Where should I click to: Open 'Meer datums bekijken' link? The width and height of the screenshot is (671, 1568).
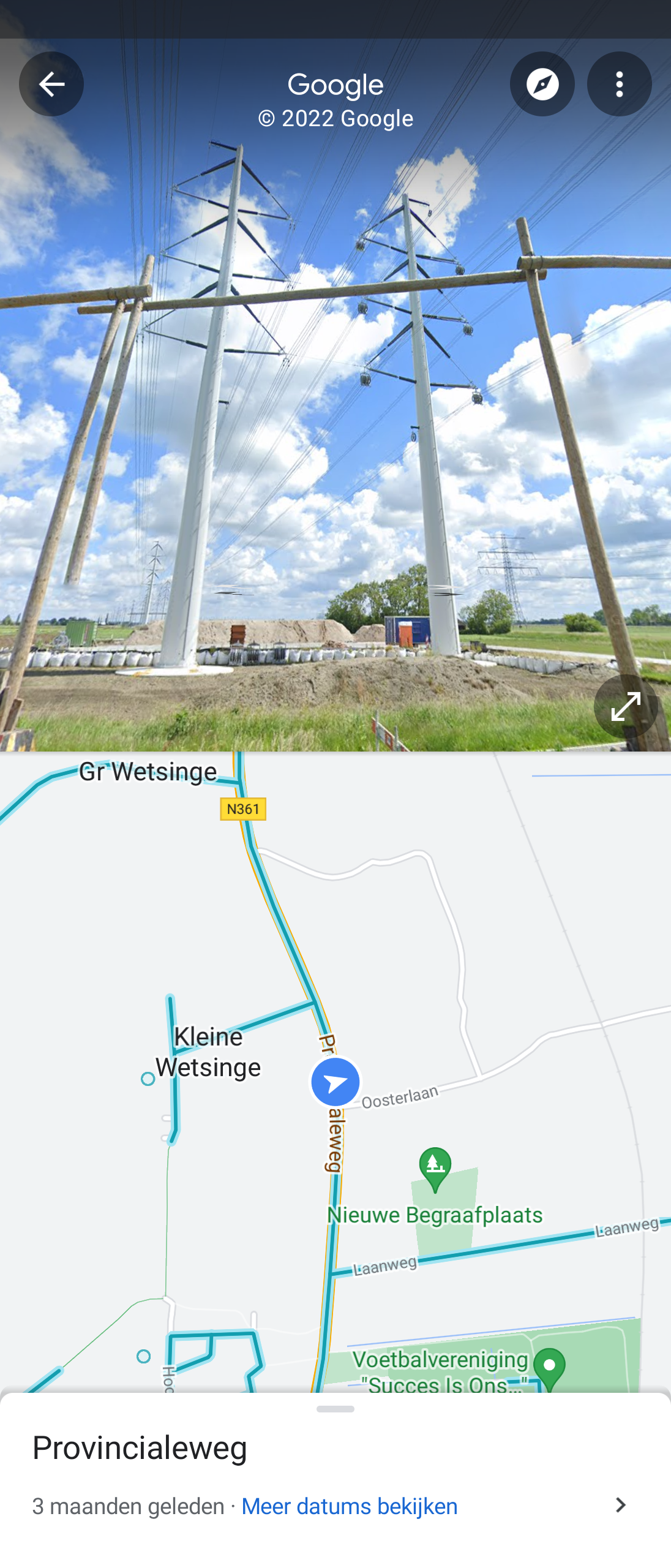coord(350,1506)
